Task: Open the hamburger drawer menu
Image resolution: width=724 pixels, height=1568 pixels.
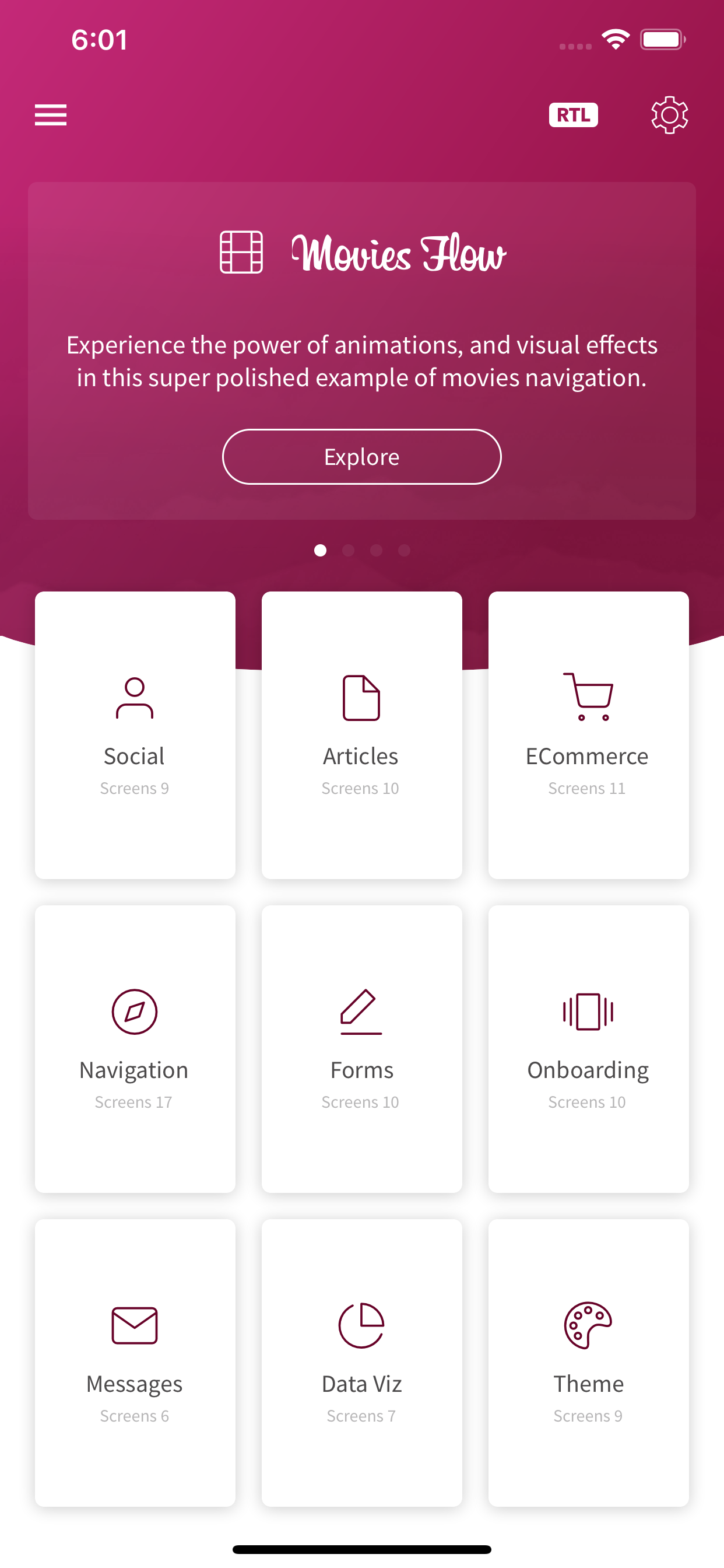Action: (x=51, y=114)
